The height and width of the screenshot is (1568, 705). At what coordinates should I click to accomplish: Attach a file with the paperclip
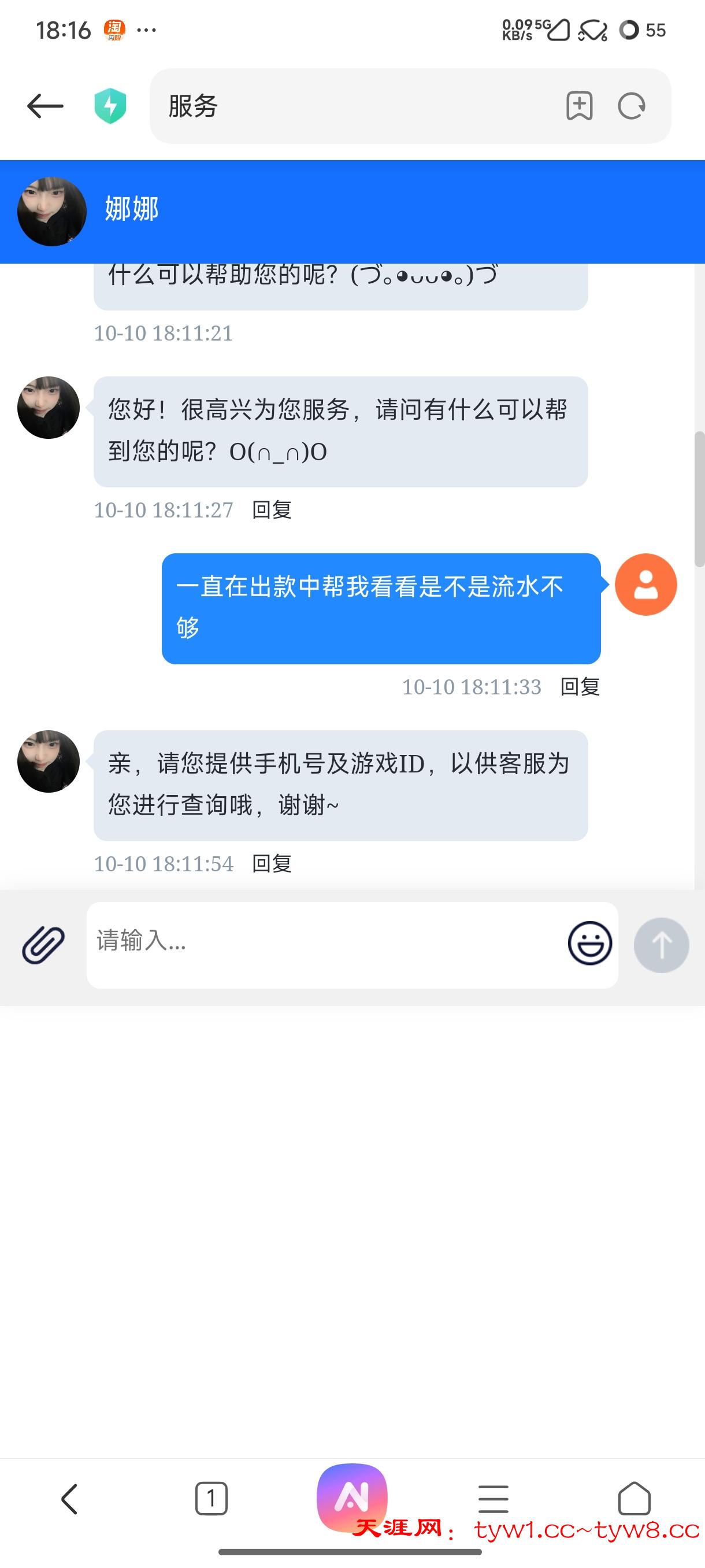43,945
